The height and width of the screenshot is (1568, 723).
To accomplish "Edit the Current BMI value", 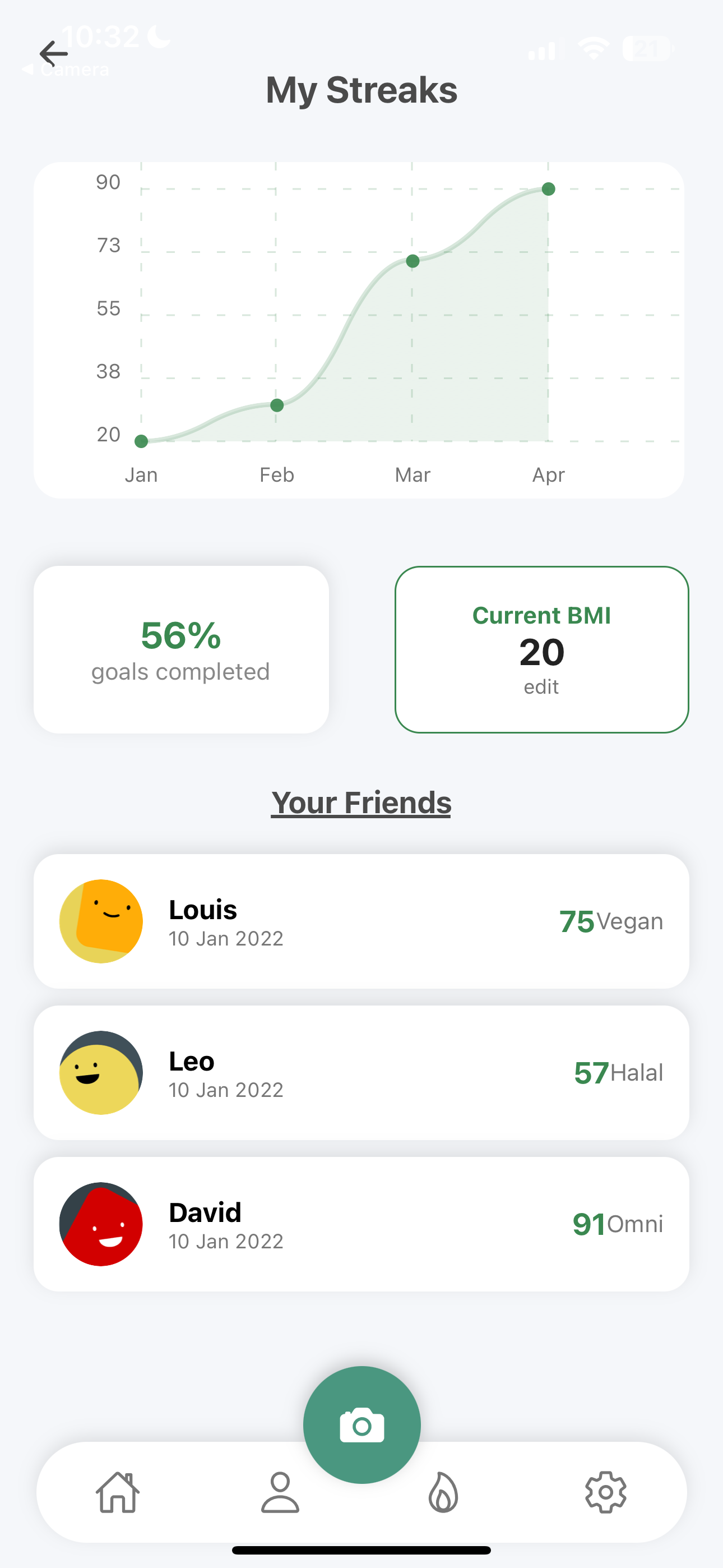I will pos(541,686).
